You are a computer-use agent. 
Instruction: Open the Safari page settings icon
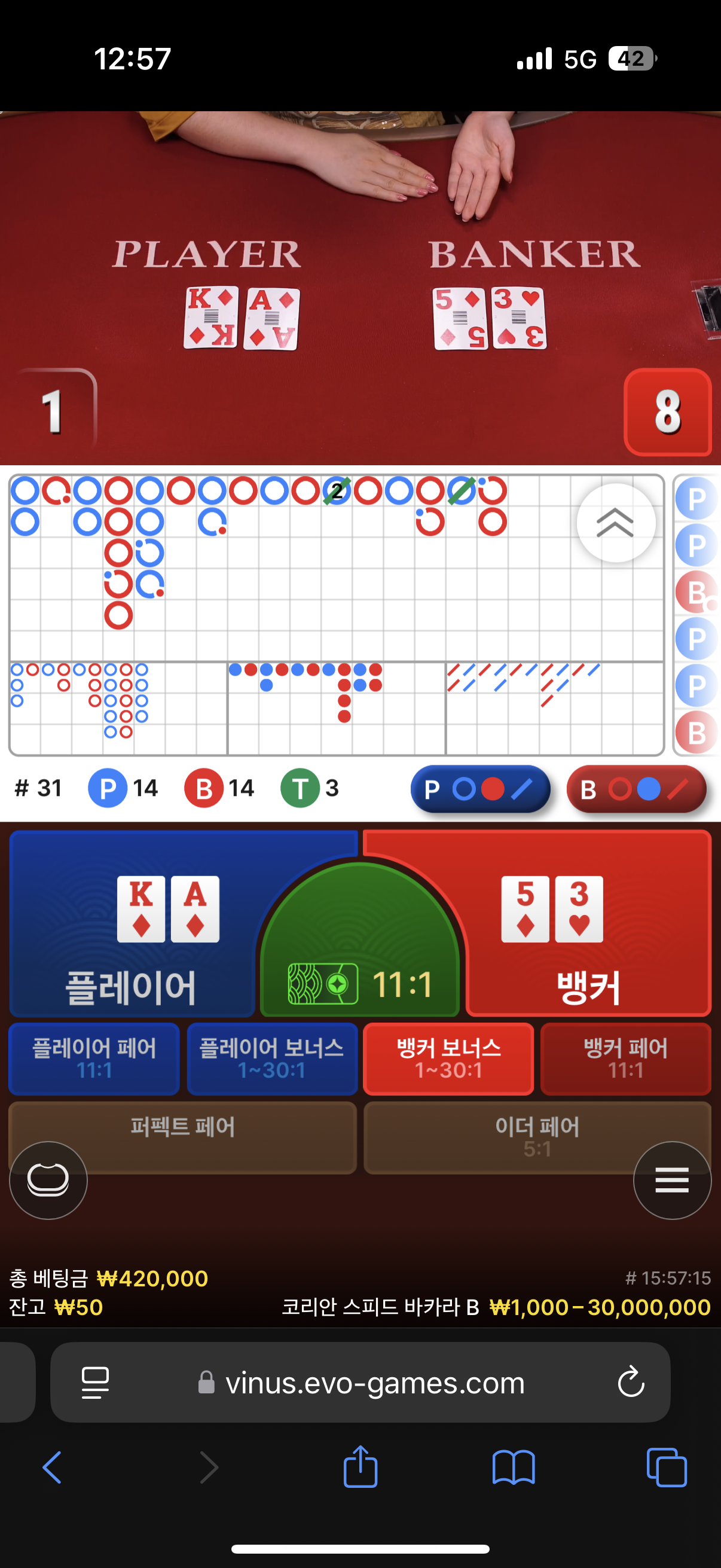(95, 1382)
